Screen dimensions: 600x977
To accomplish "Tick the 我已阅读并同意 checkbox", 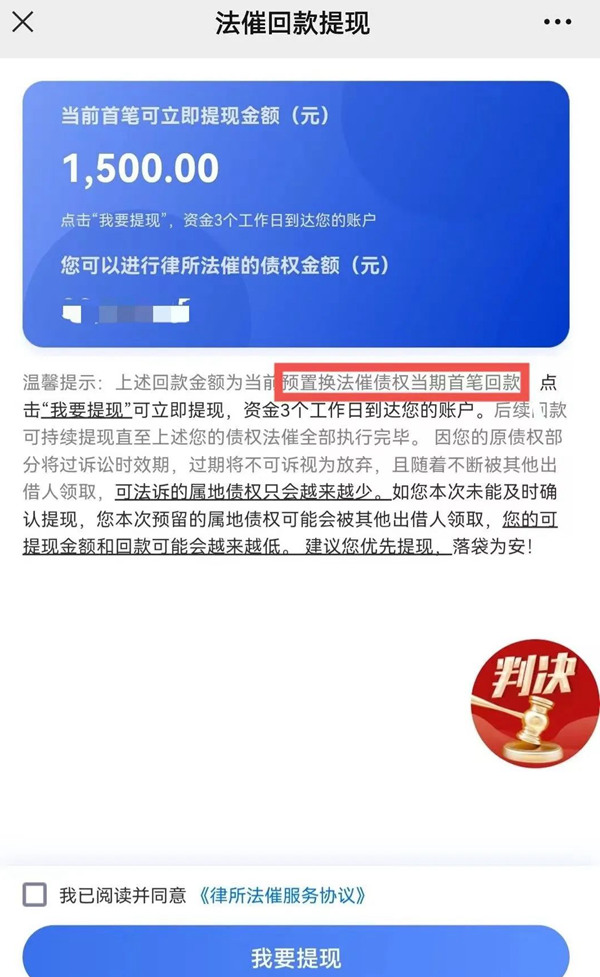I will click(x=35, y=894).
